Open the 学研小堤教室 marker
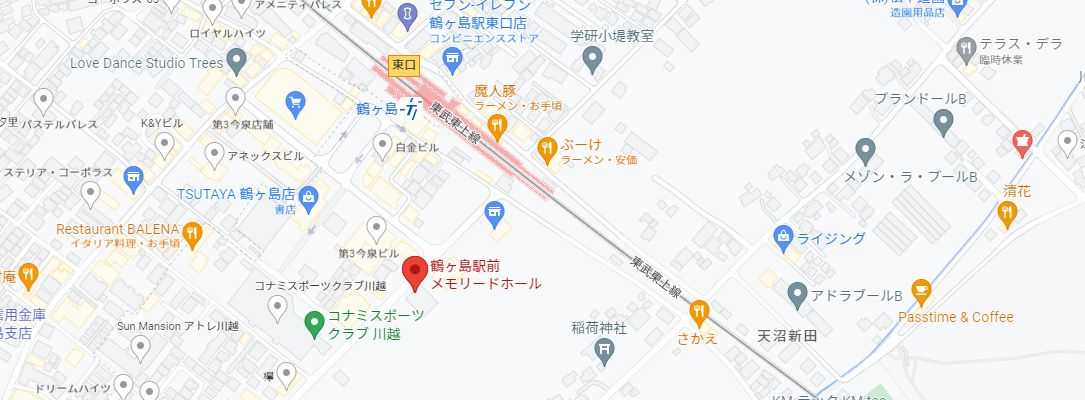Viewport: 1085px width, 400px height. click(592, 61)
